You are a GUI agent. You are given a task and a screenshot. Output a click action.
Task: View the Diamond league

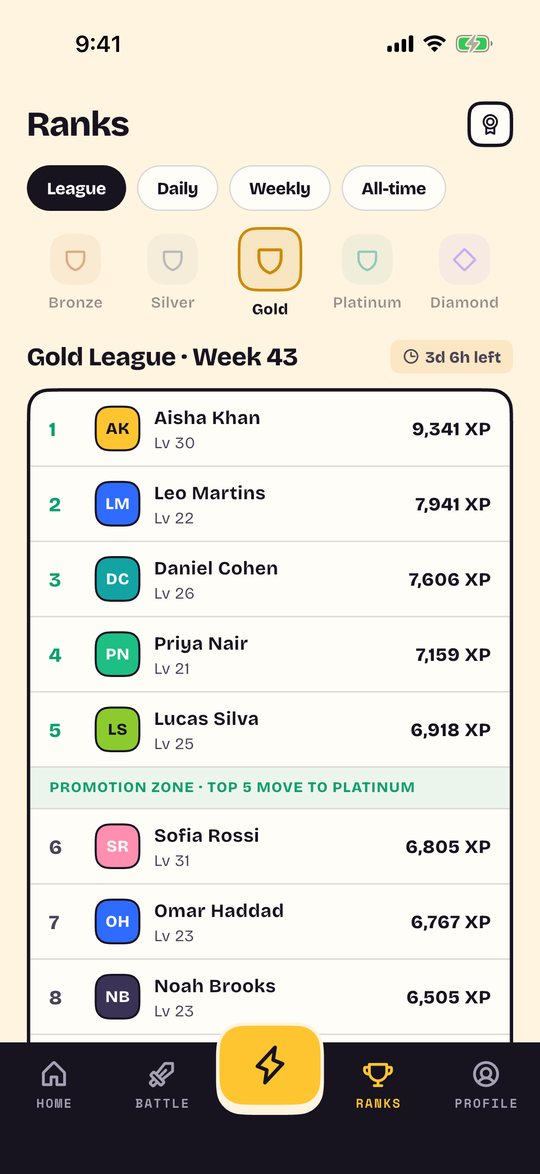coord(464,272)
